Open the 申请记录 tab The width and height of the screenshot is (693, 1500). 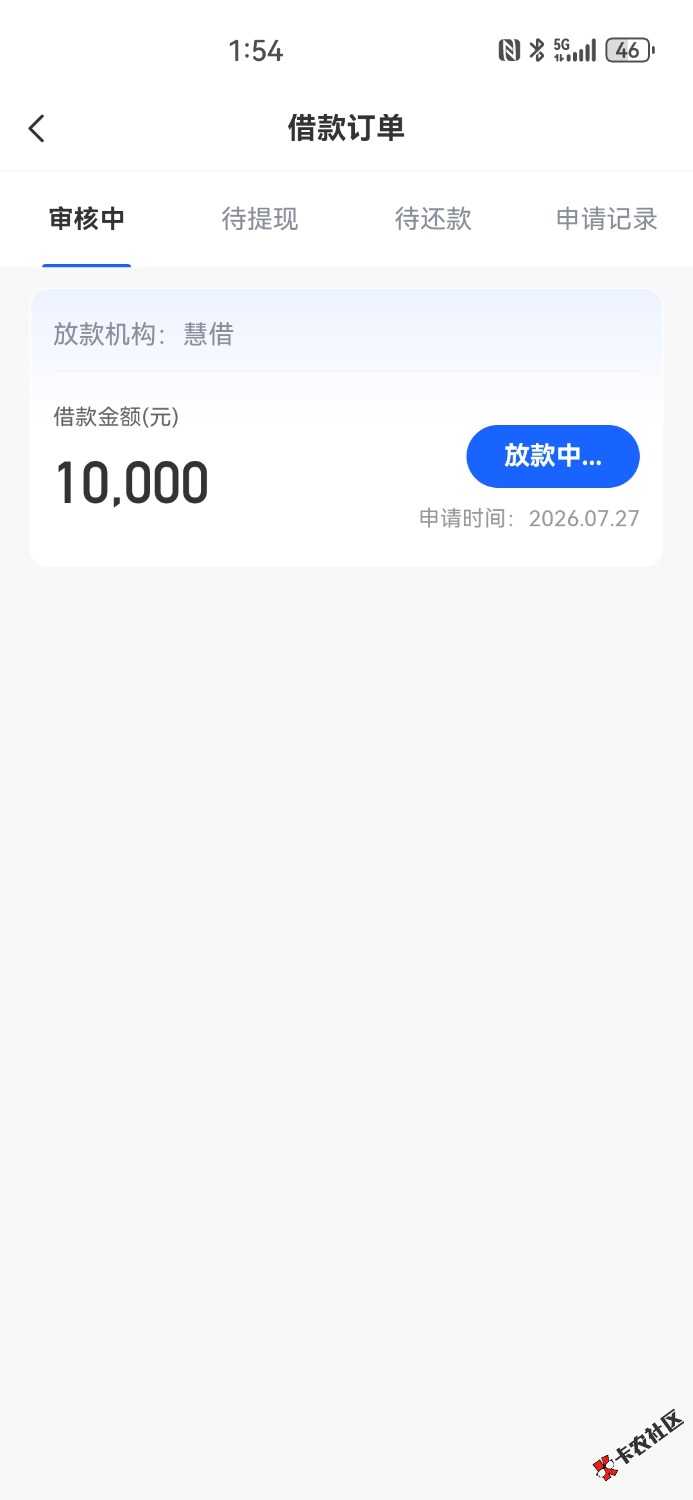pos(607,219)
